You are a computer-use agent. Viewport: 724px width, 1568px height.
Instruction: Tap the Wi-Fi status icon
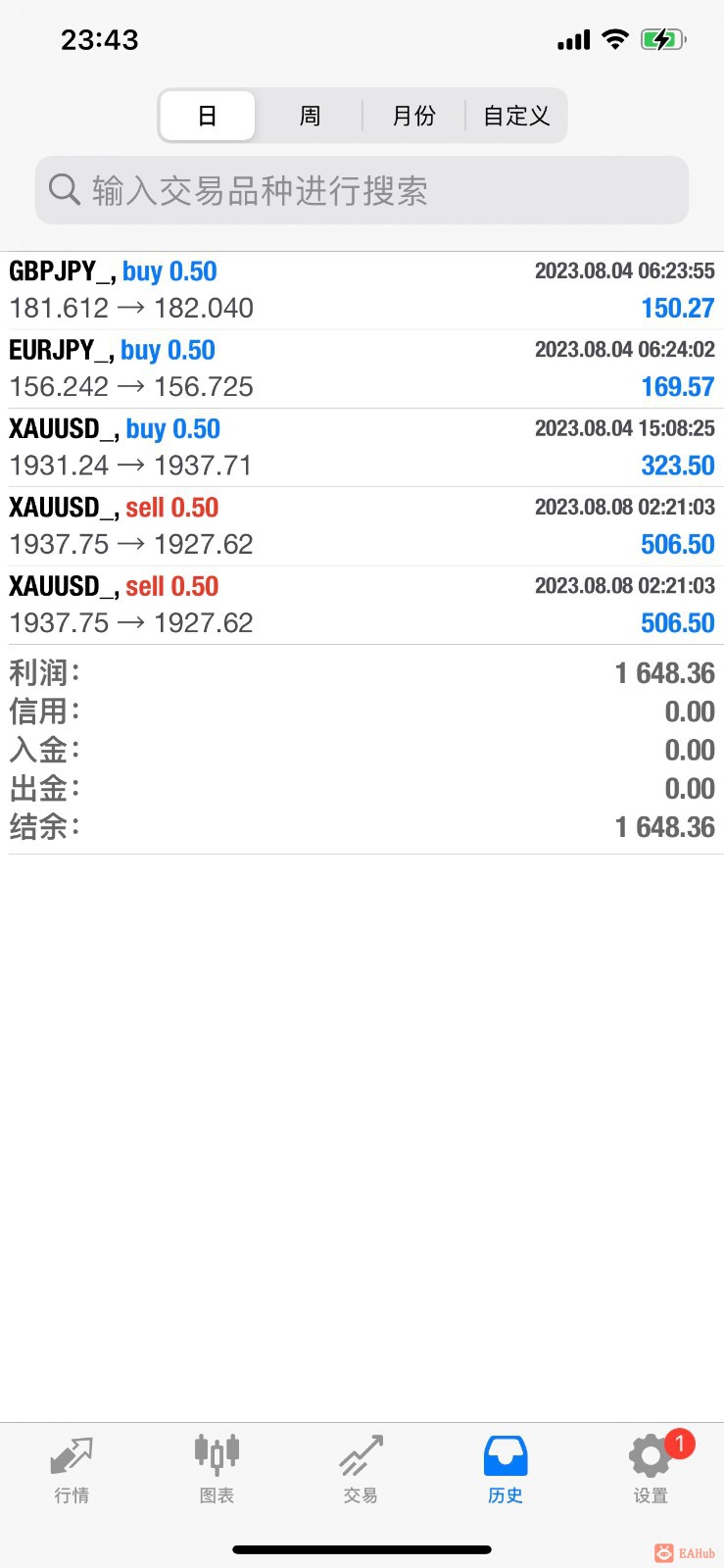[615, 39]
